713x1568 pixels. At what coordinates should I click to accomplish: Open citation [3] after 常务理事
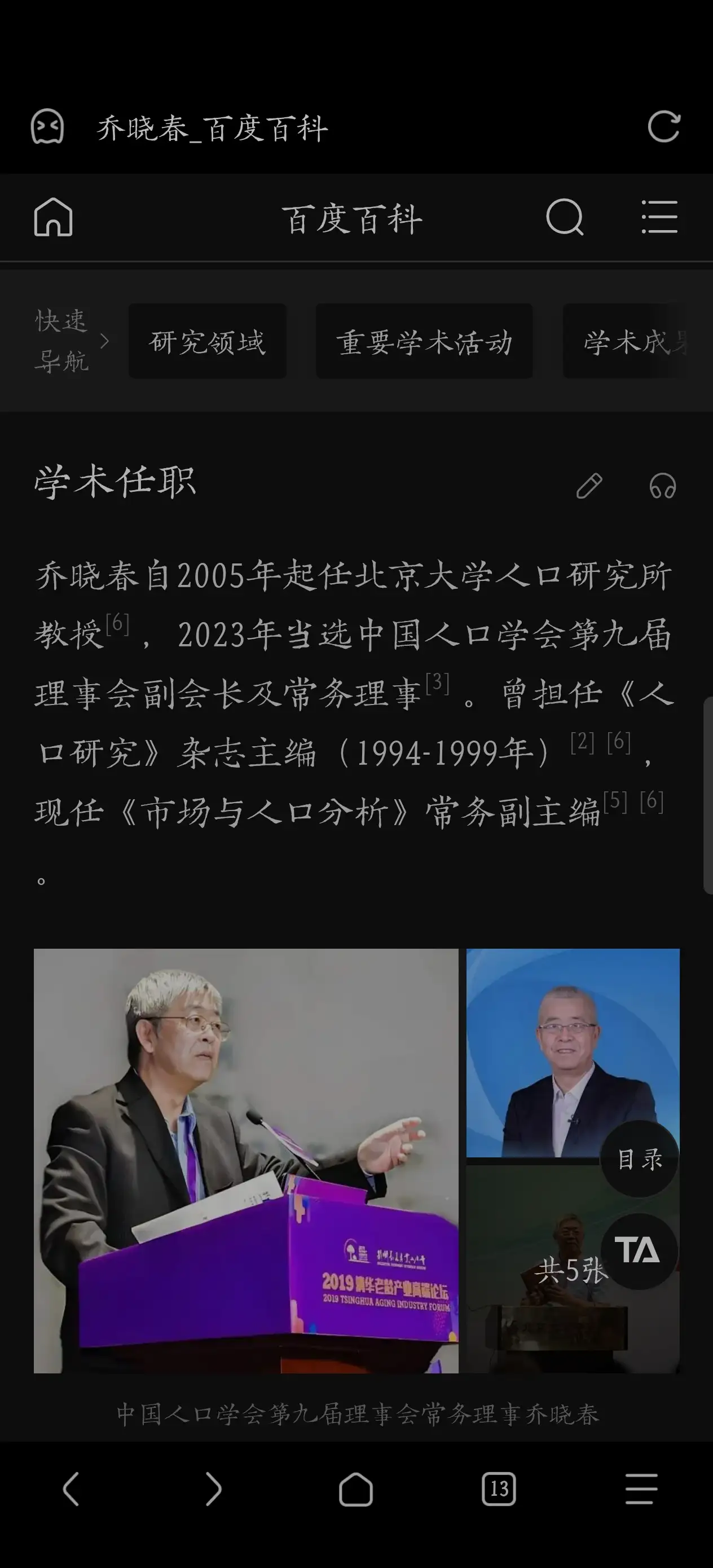coord(437,683)
